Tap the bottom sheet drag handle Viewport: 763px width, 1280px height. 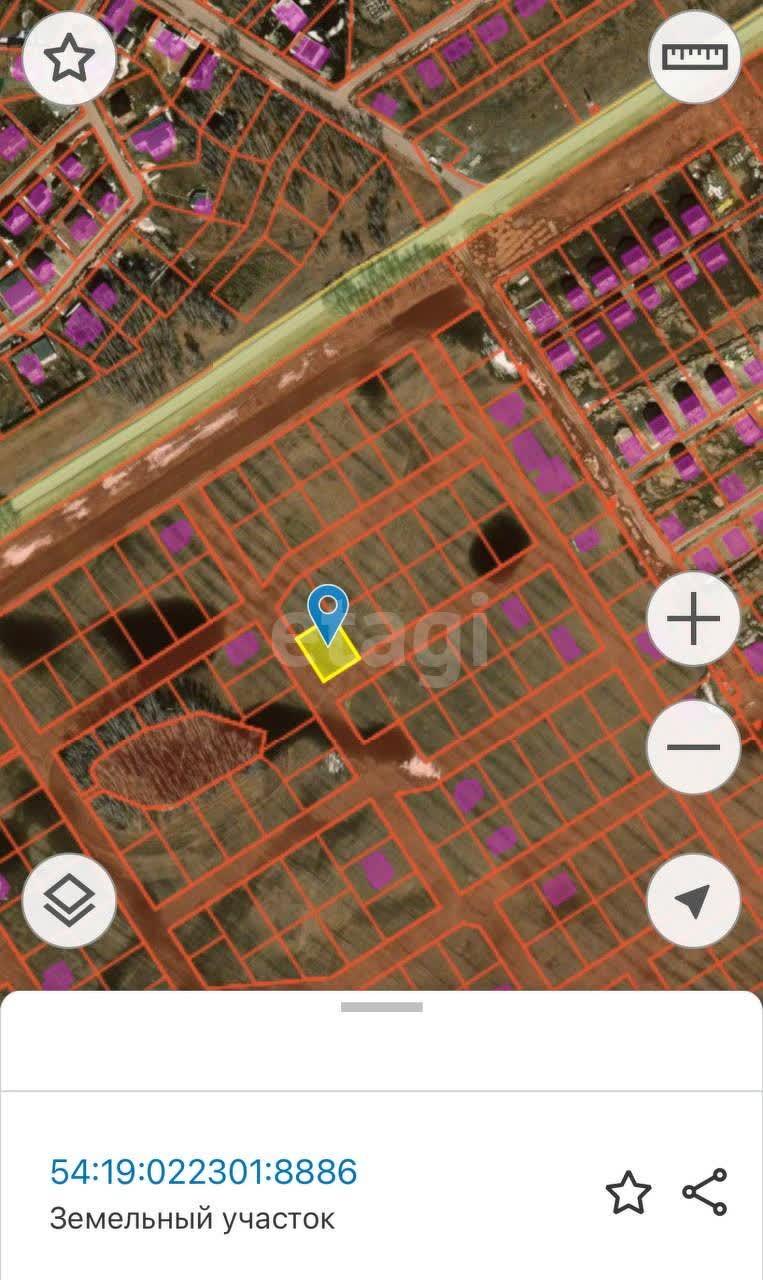click(382, 1007)
